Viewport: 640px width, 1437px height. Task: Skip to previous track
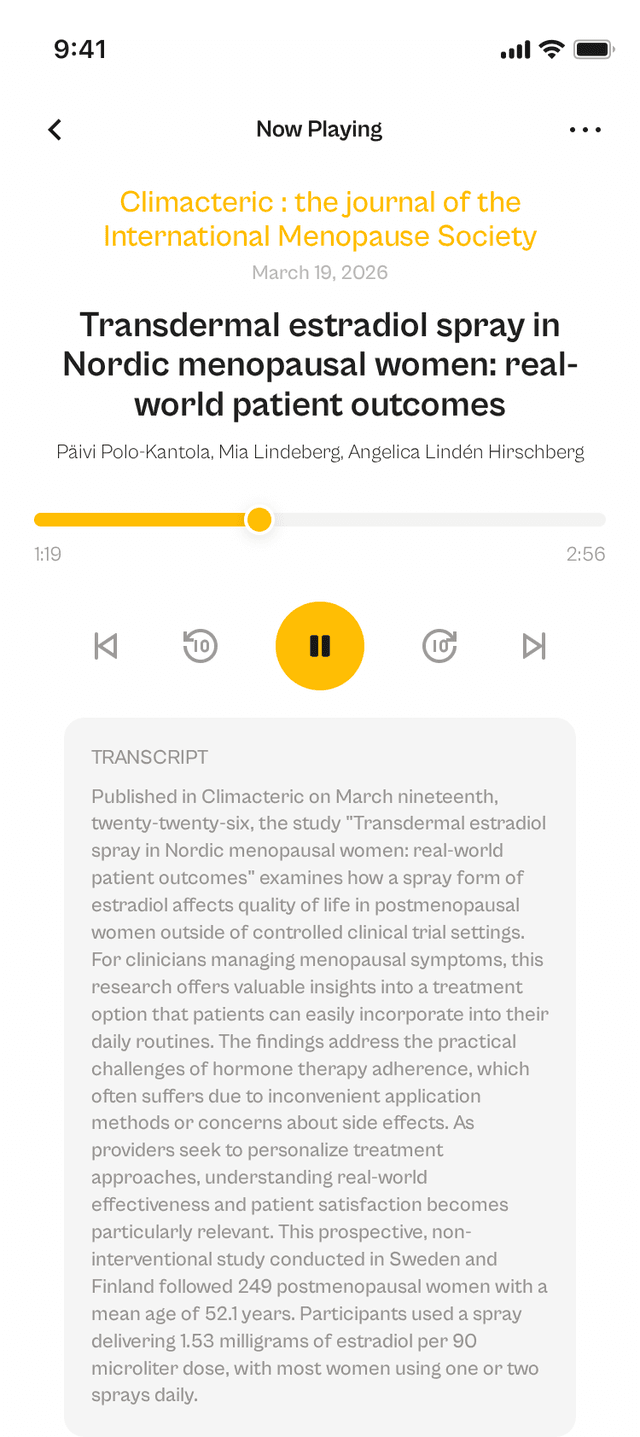coord(106,646)
